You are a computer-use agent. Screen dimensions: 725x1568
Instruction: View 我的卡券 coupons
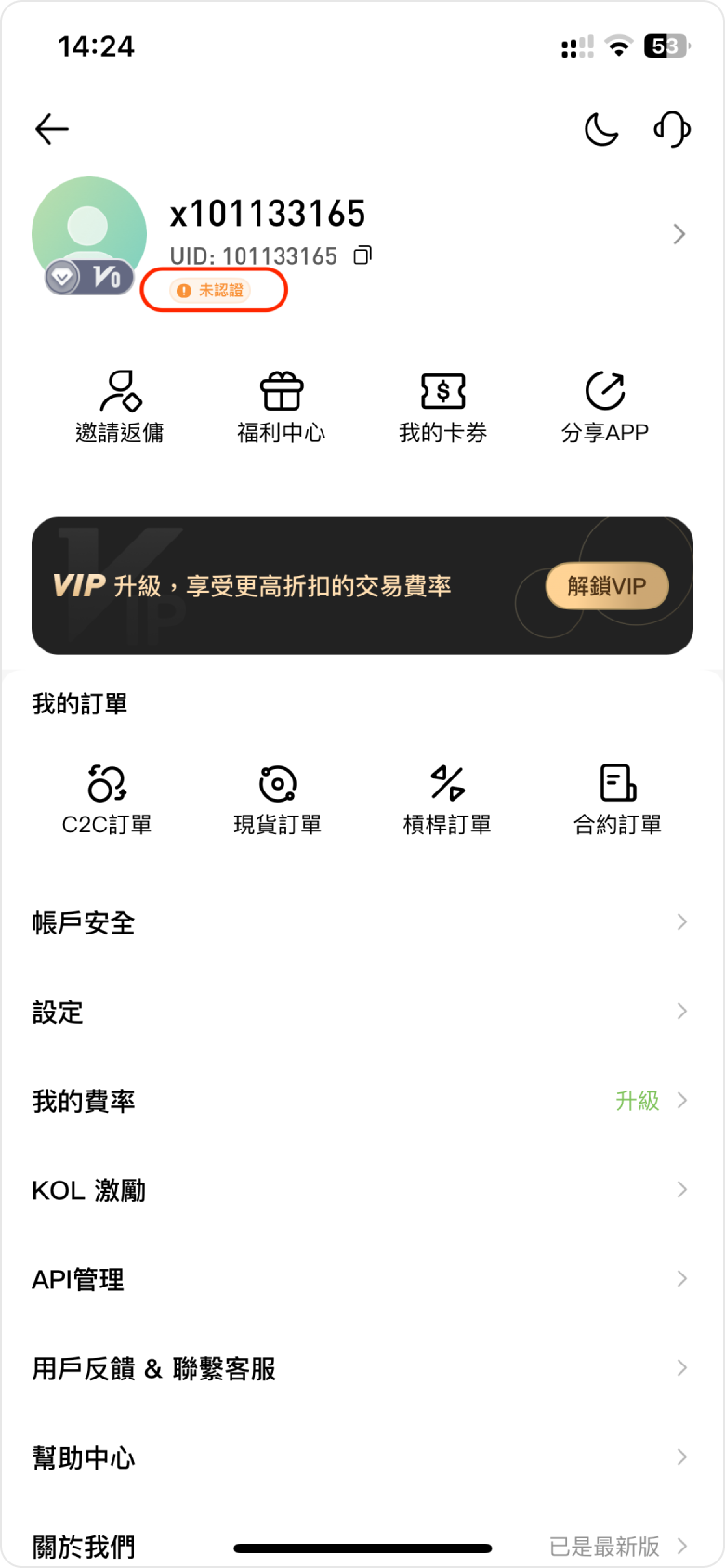point(443,407)
